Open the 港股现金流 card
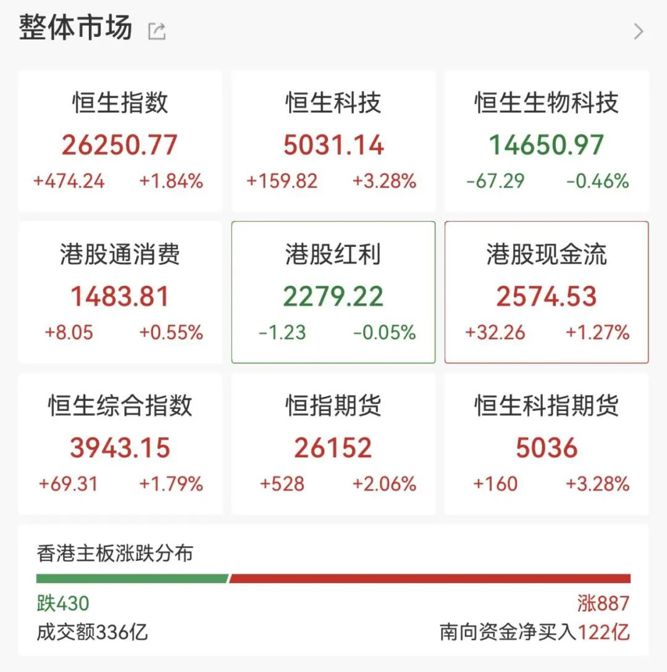Viewport: 667px width, 672px height. pyautogui.click(x=547, y=292)
